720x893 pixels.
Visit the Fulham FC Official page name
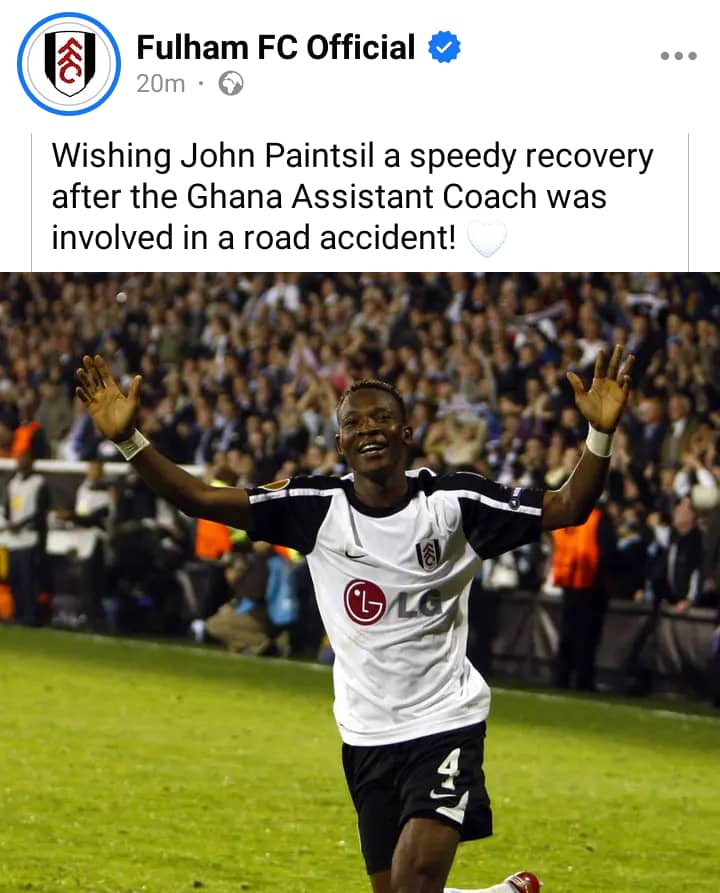(x=275, y=47)
